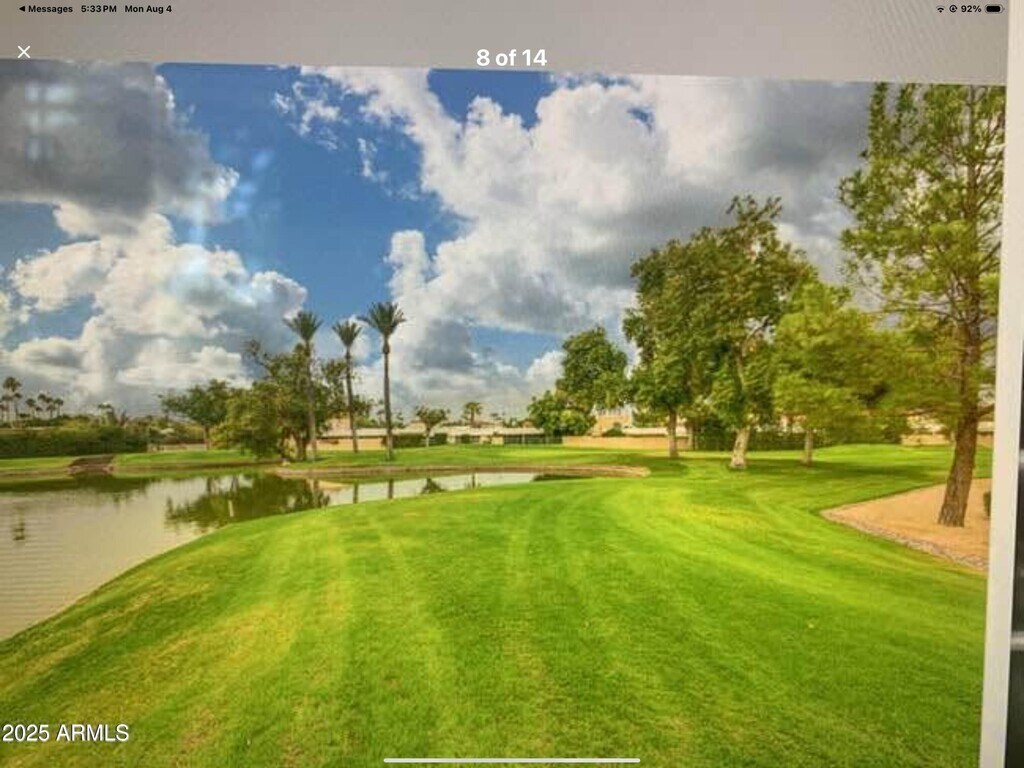Viewport: 1024px width, 768px height.
Task: Return to the Messages app
Action: 46,9
